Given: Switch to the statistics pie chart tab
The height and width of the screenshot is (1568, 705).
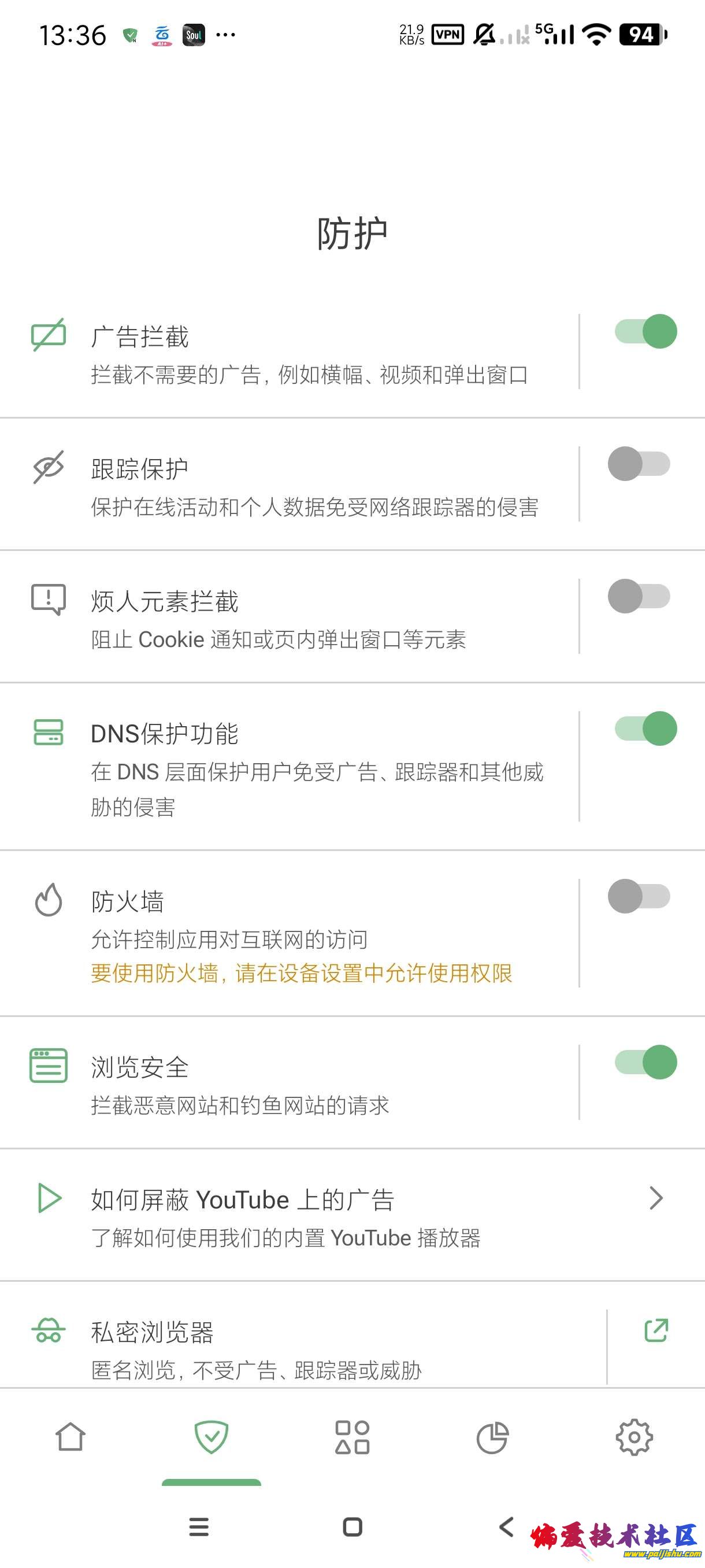Looking at the screenshot, I should tap(493, 1438).
